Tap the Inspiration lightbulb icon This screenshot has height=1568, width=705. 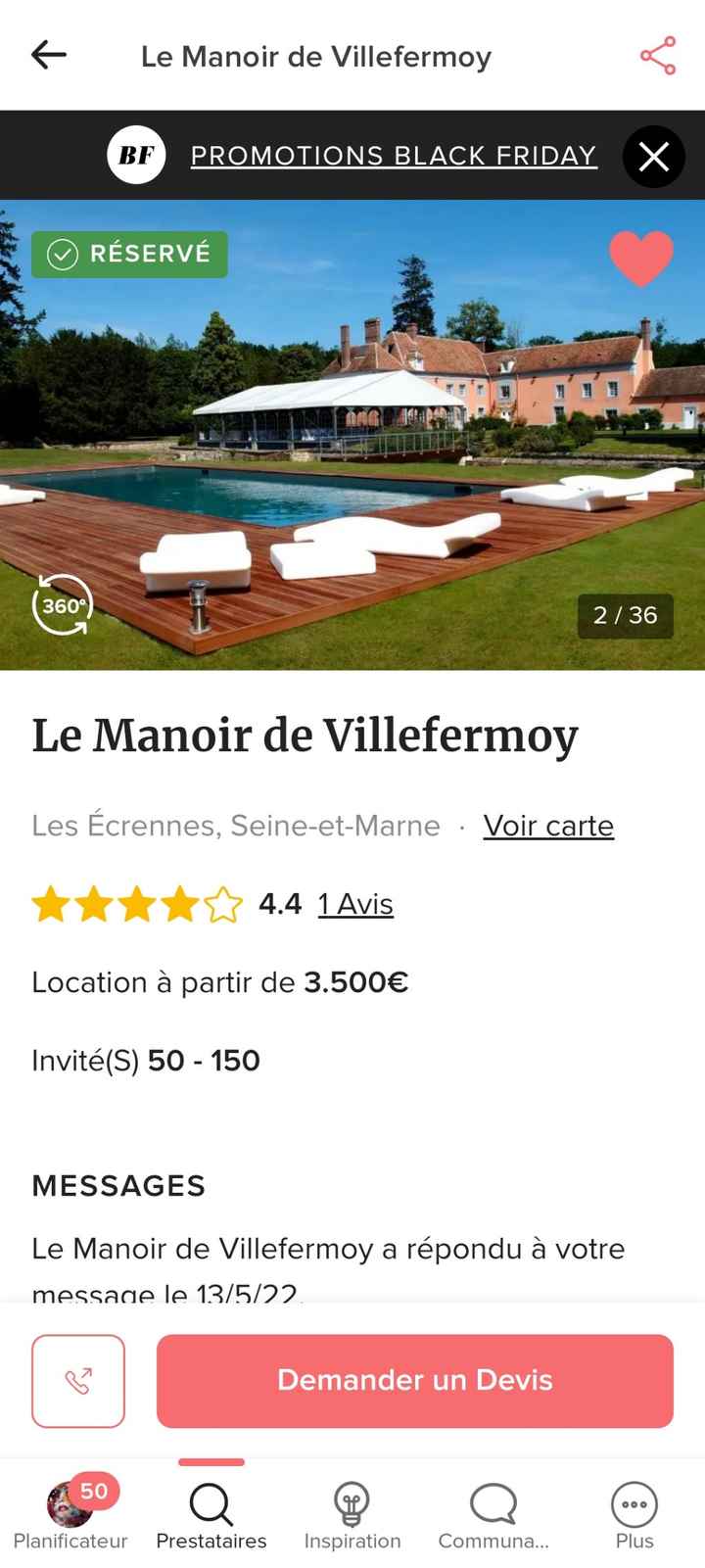(x=352, y=1501)
